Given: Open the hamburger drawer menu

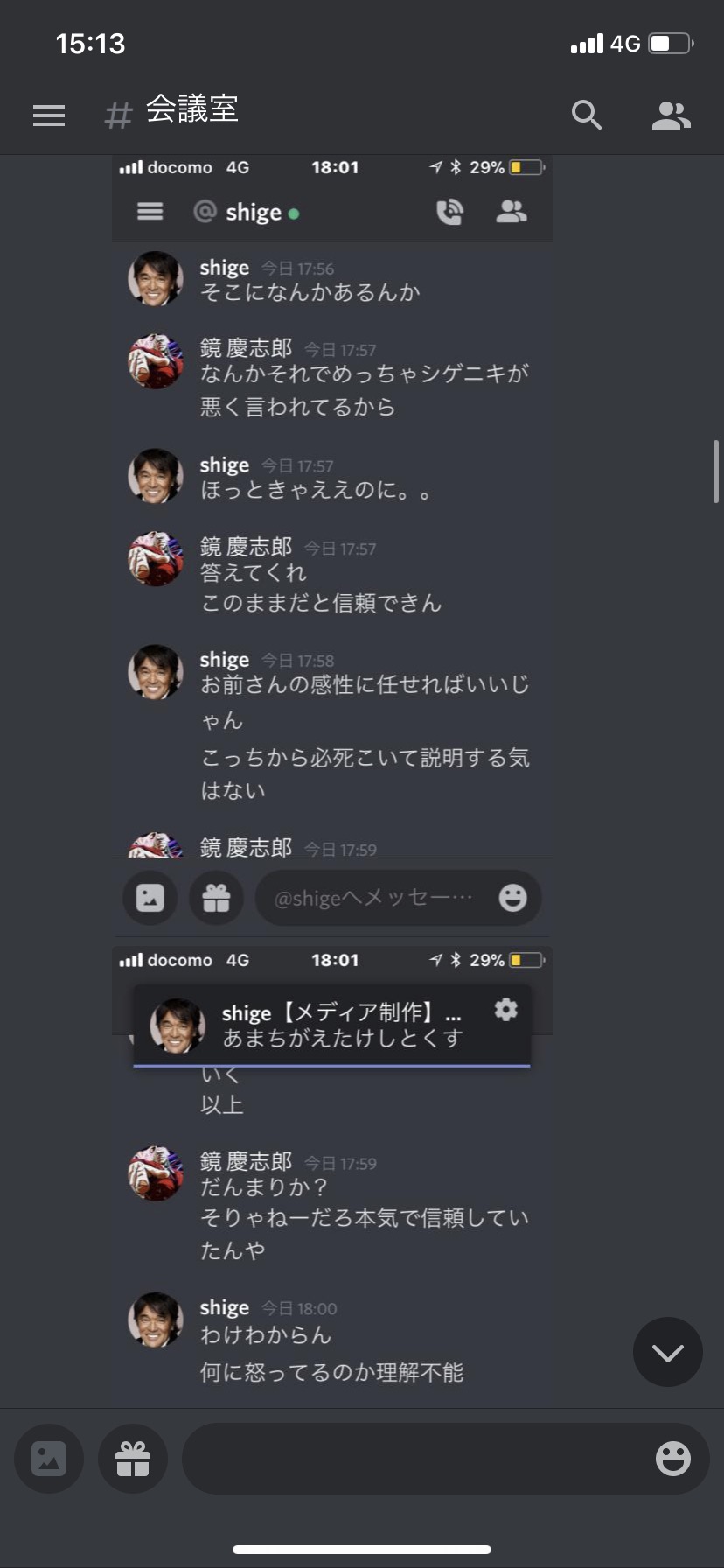Looking at the screenshot, I should pos(49,115).
